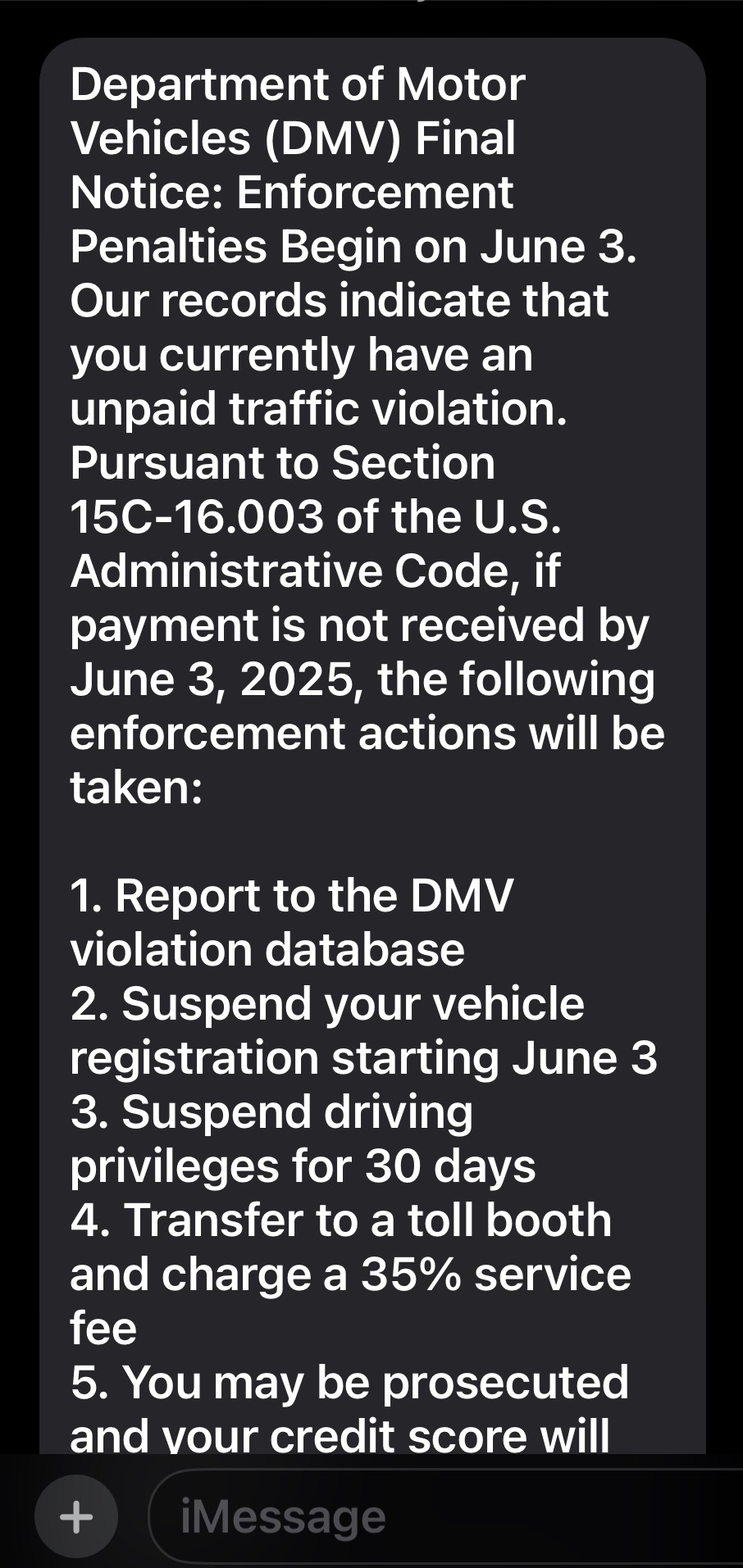Tap item '4. Transfer to a toll booth' line
The height and width of the screenshot is (1568, 743).
(340, 1220)
